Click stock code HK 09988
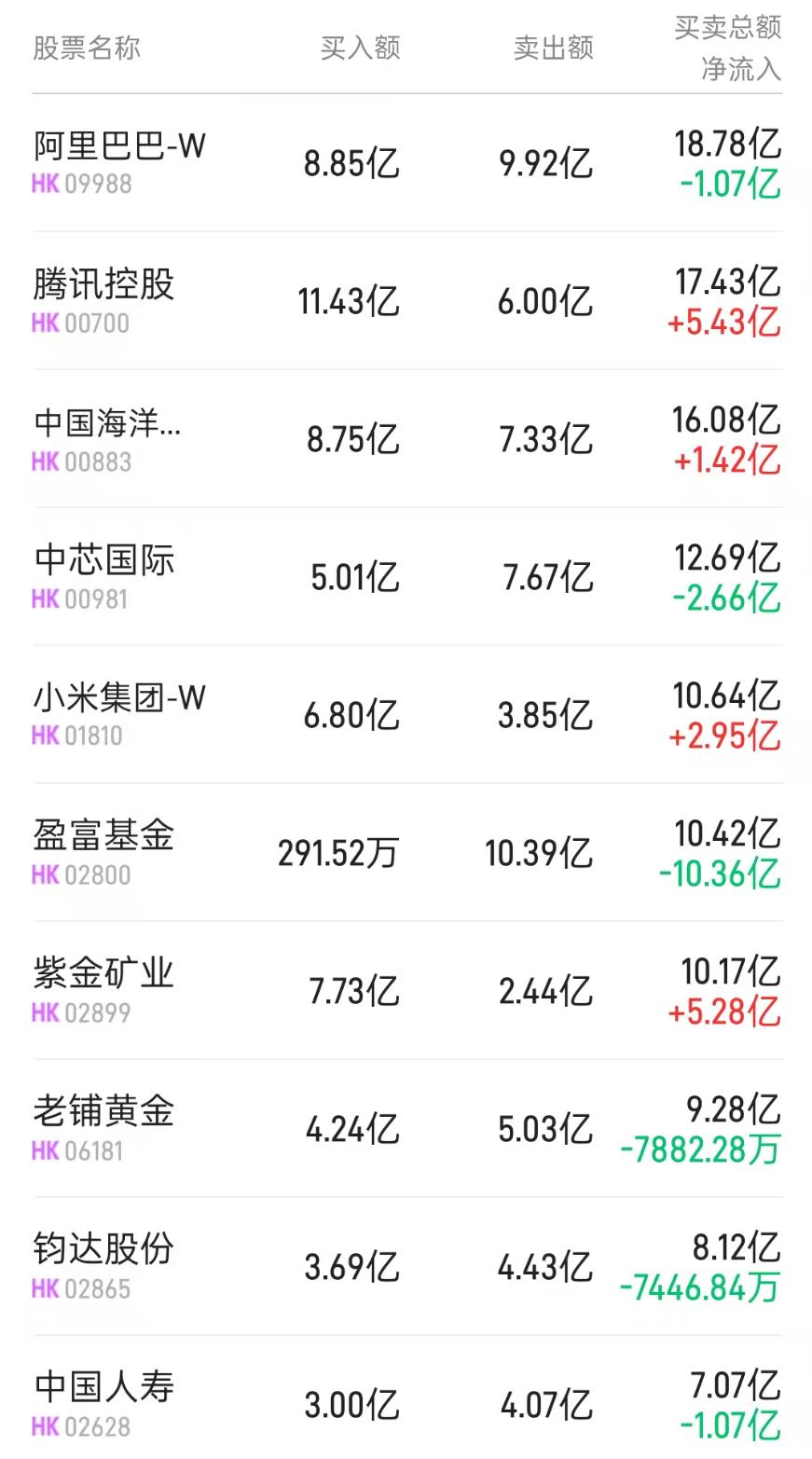The width and height of the screenshot is (812, 1459). (82, 186)
